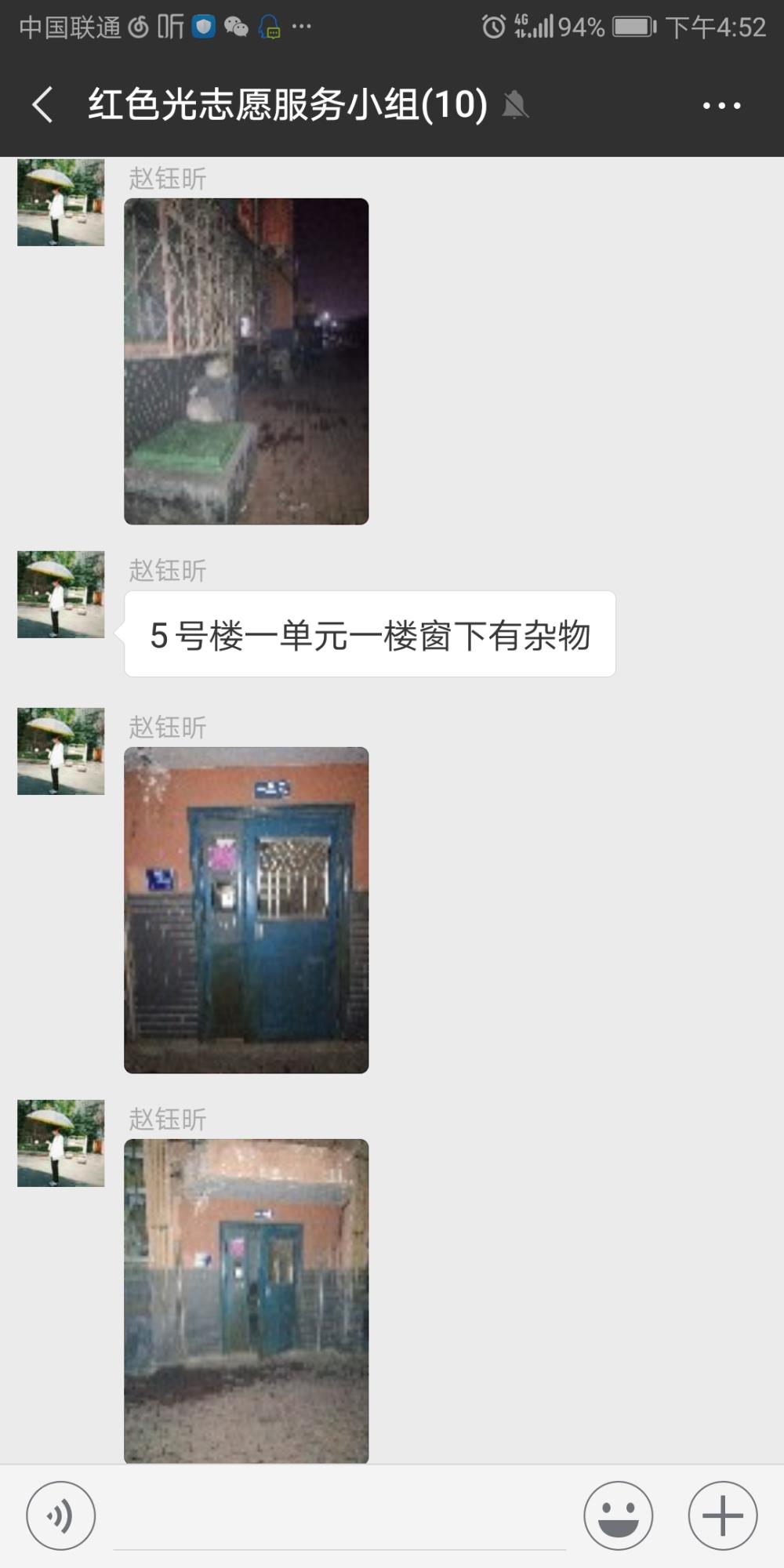View the close-up blue door photo
Image resolution: width=784 pixels, height=1568 pixels.
pos(246,910)
